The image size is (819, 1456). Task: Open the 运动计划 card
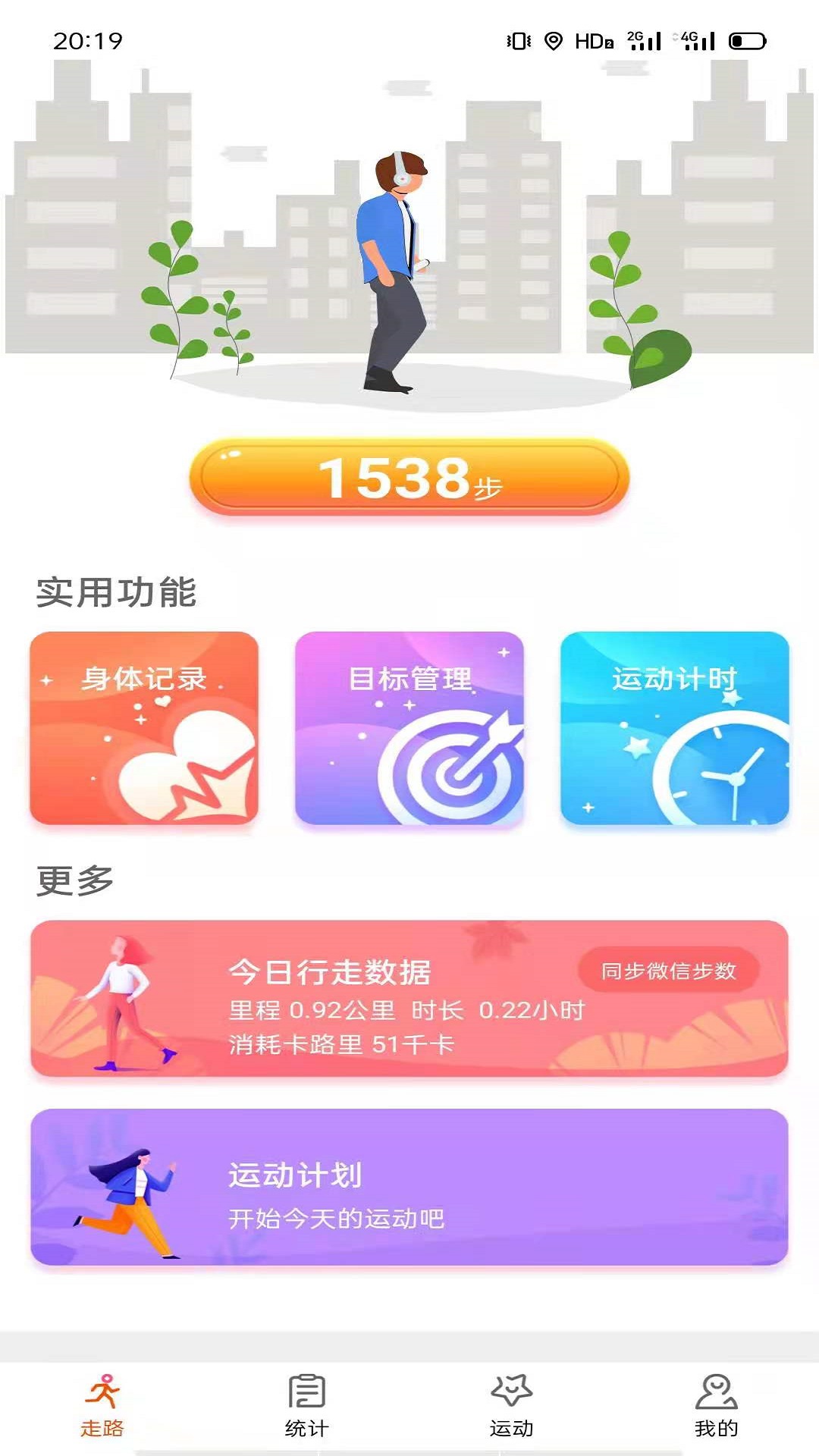coord(409,1187)
